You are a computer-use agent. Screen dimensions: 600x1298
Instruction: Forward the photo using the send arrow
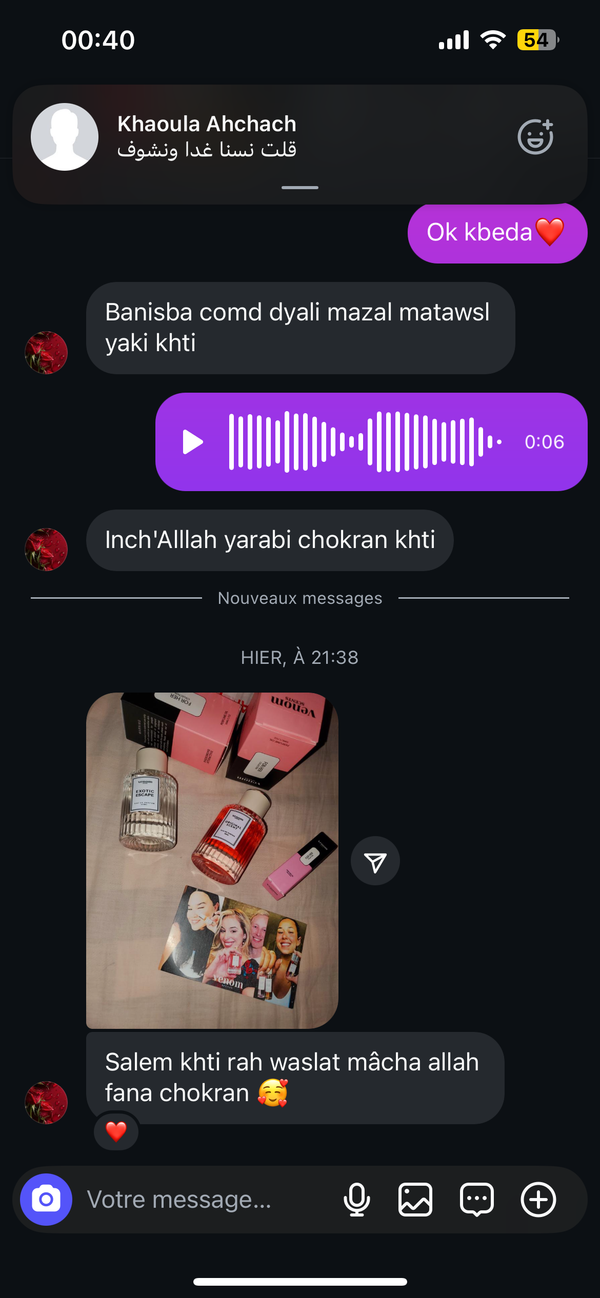click(x=376, y=862)
